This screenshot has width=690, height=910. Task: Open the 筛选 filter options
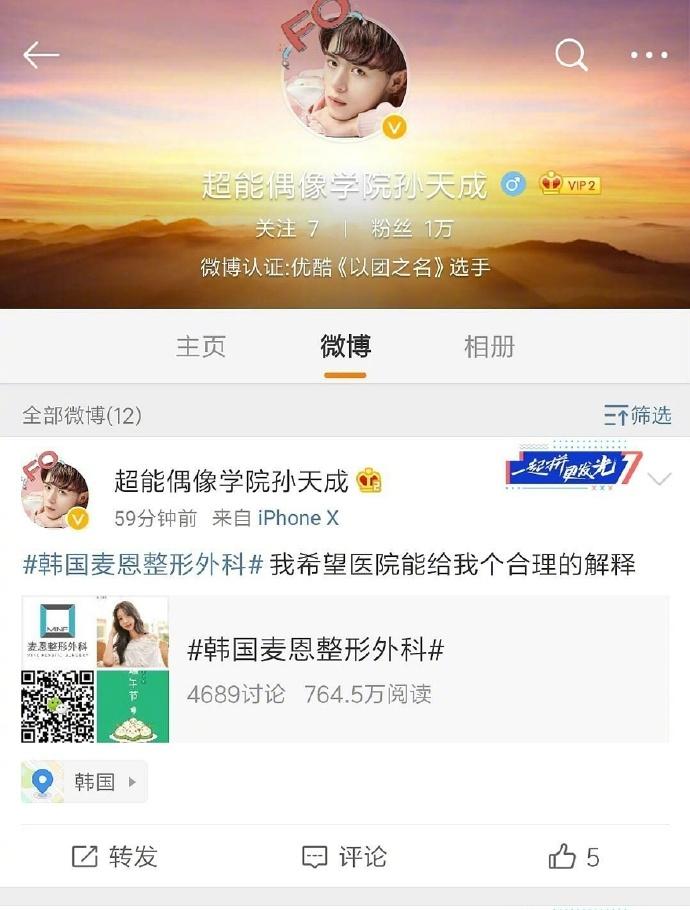[638, 415]
